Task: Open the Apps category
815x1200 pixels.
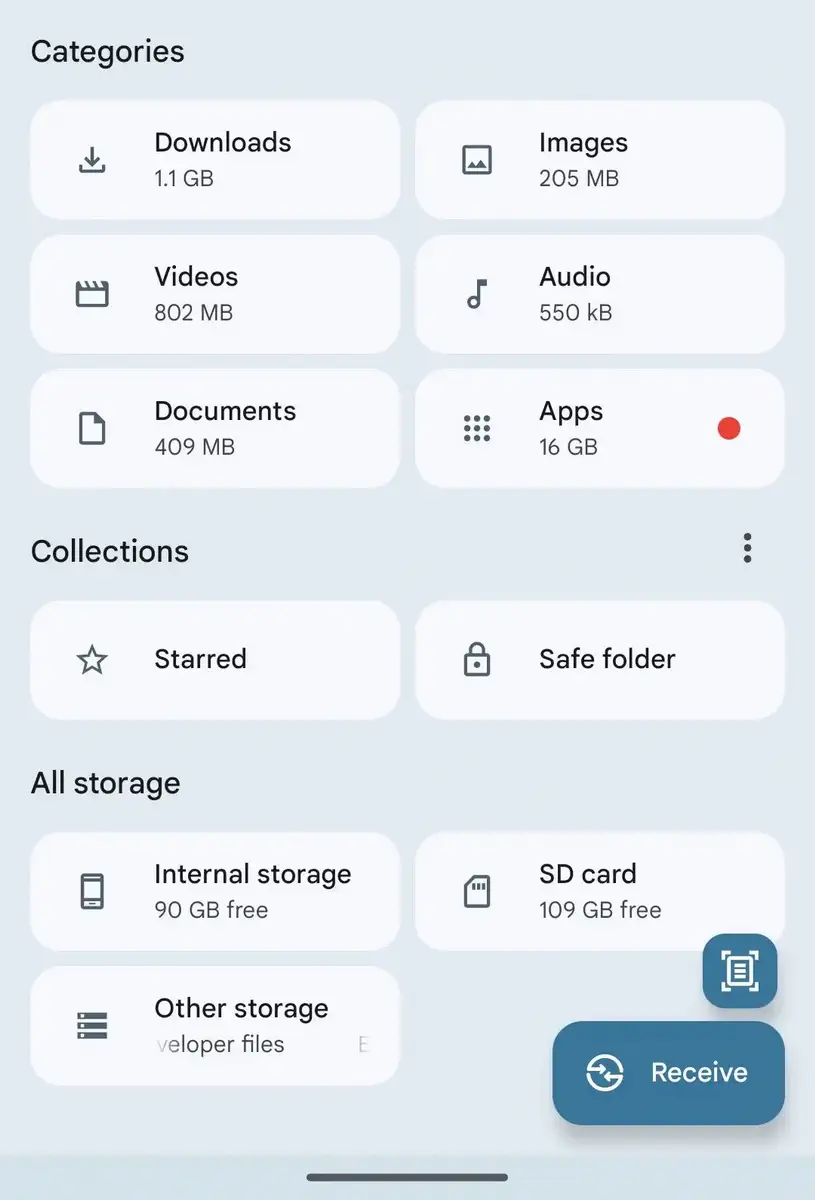Action: [599, 428]
